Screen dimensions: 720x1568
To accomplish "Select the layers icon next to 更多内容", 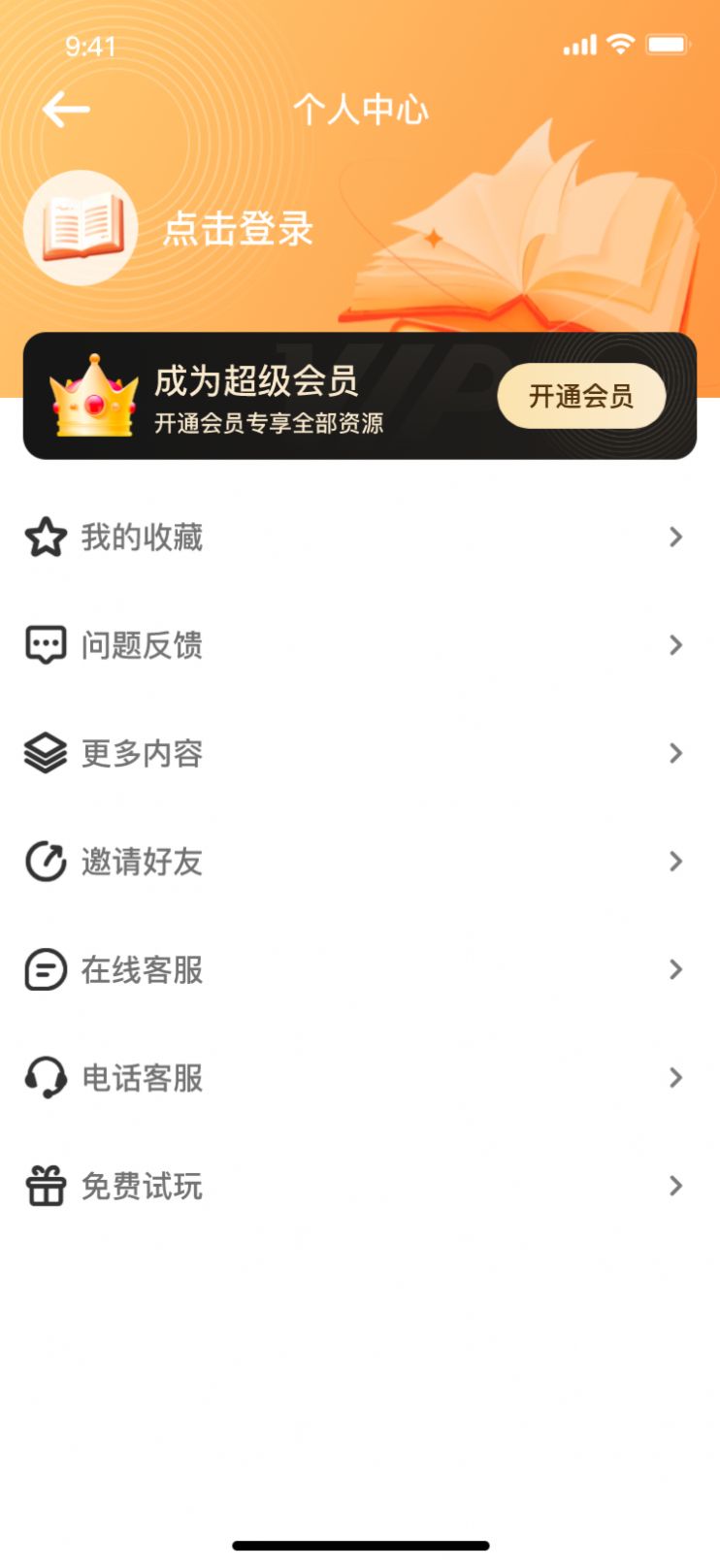I will (43, 753).
